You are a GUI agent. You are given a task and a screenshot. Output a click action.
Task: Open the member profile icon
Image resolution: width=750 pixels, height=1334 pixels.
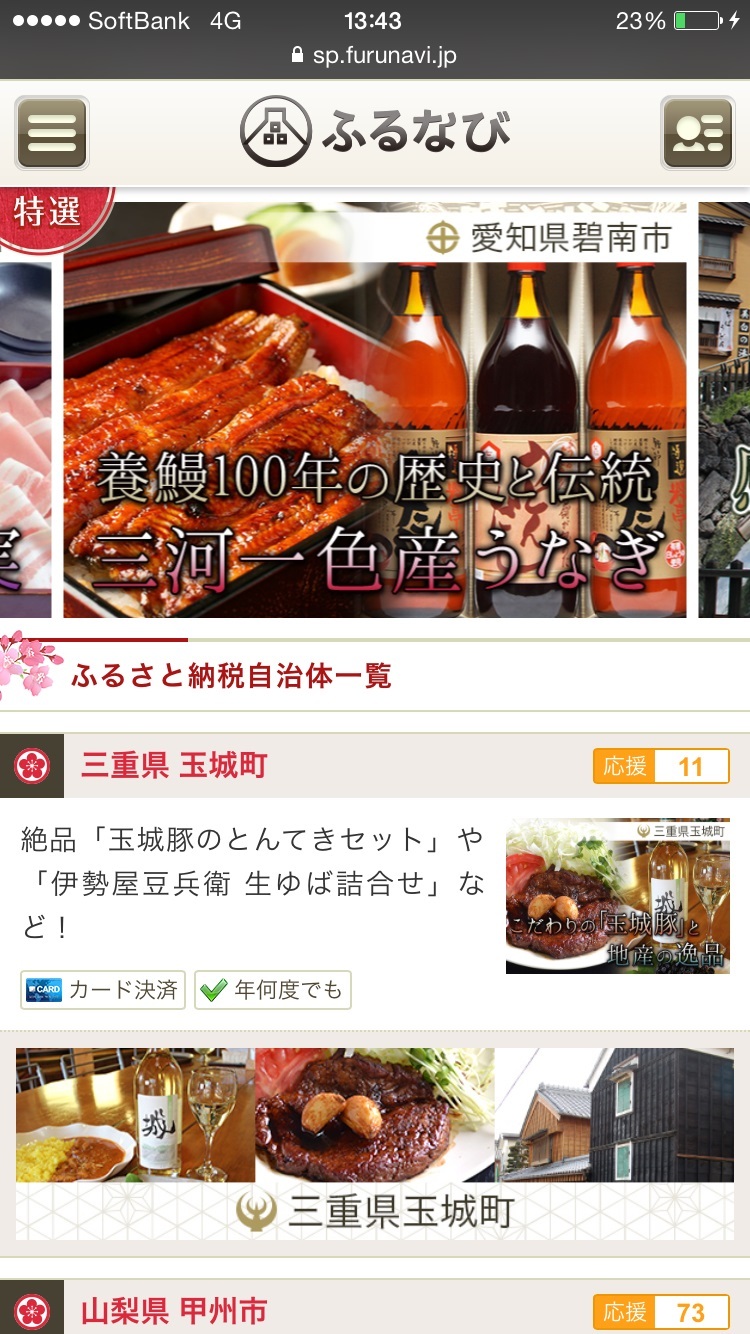697,133
